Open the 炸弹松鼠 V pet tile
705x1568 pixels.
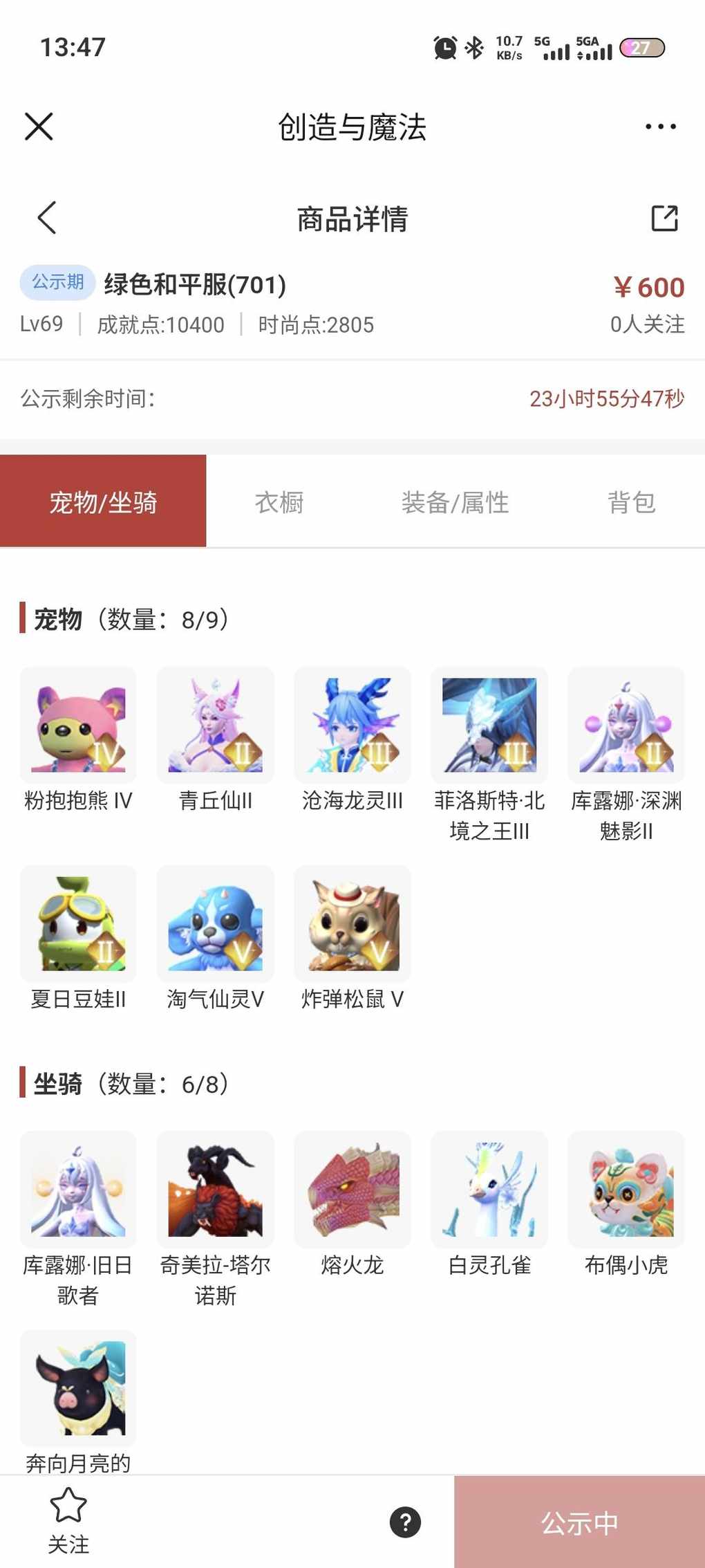[352, 924]
